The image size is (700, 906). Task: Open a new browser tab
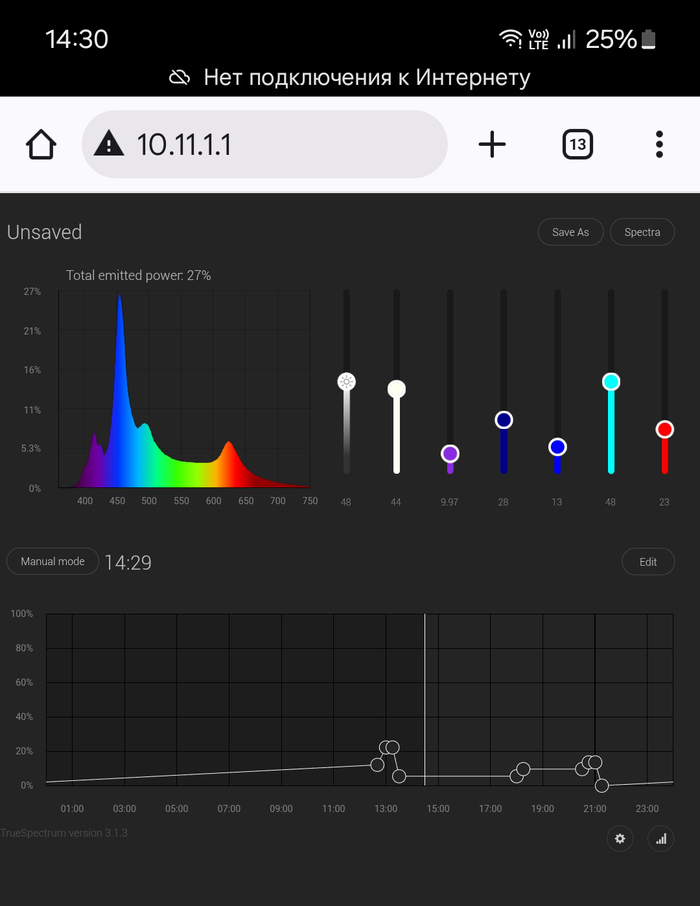pos(492,145)
